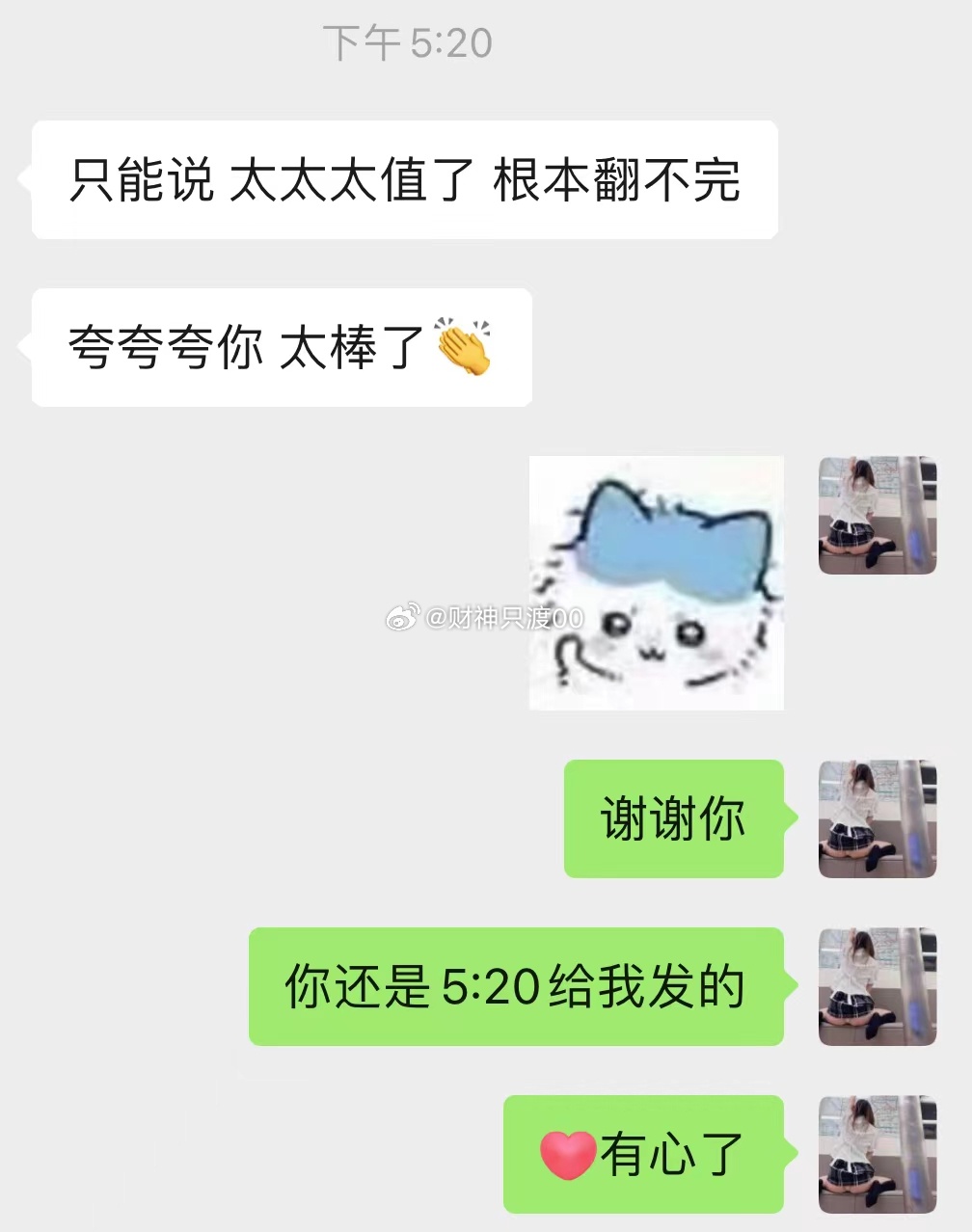Tap the avatar next to 谢谢你
The width and height of the screenshot is (972, 1232).
(877, 818)
